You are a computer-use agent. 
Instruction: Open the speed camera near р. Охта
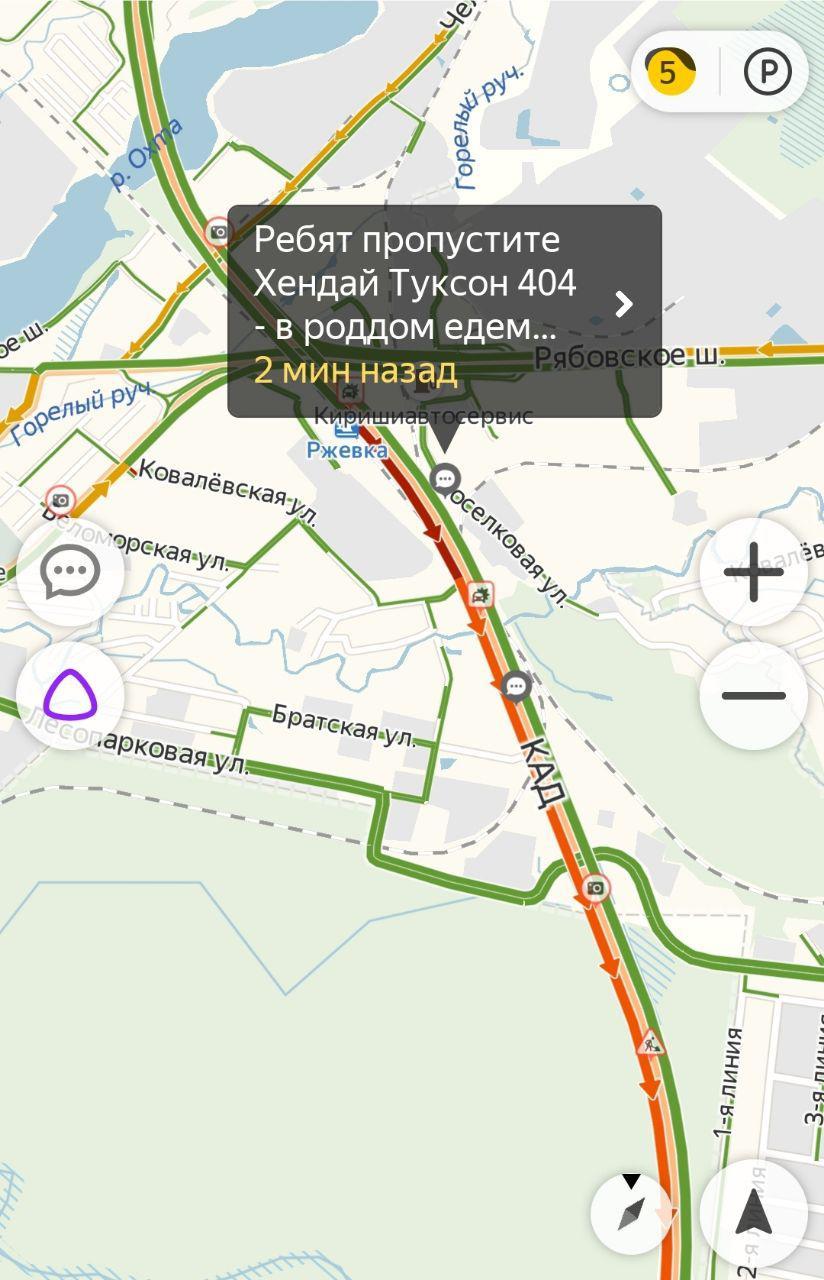[x=217, y=233]
